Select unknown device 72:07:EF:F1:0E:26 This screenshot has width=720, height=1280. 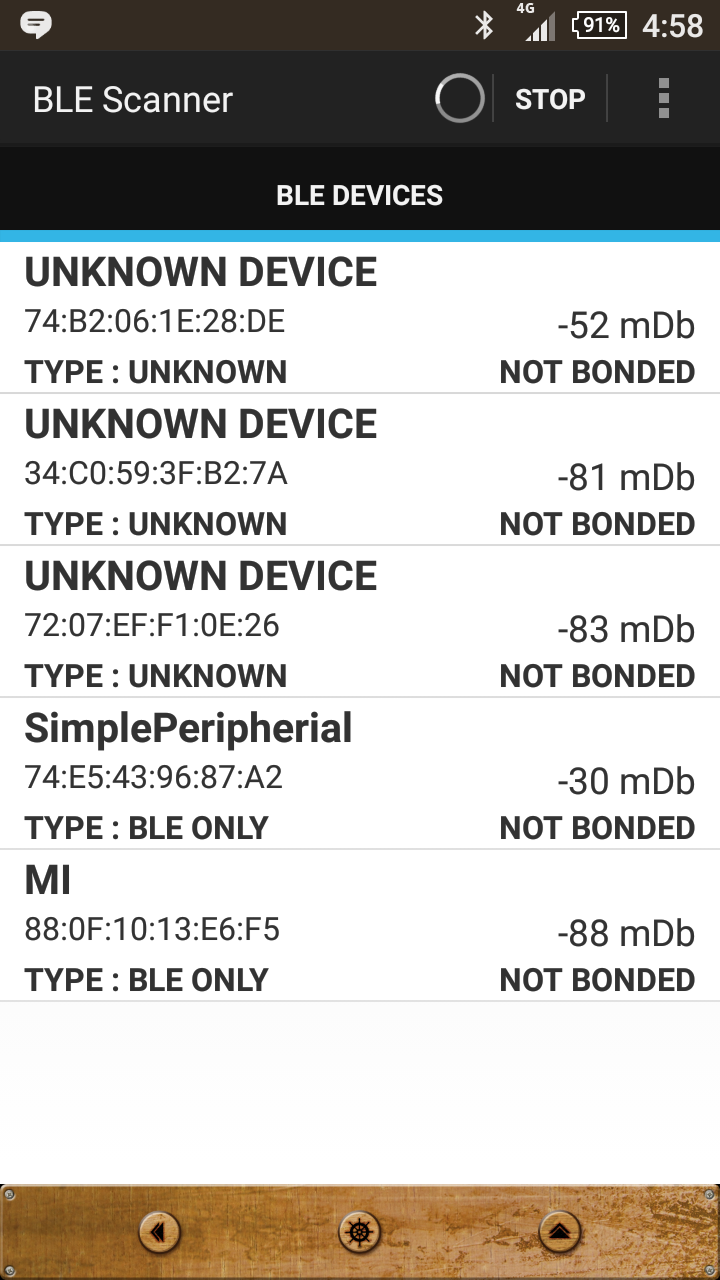tap(360, 624)
